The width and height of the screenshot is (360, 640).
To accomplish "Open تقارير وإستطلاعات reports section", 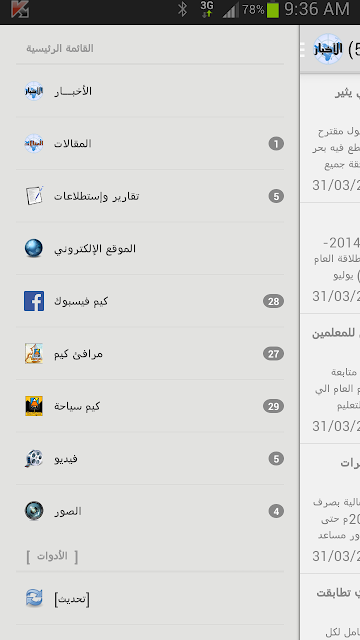I will (150, 196).
